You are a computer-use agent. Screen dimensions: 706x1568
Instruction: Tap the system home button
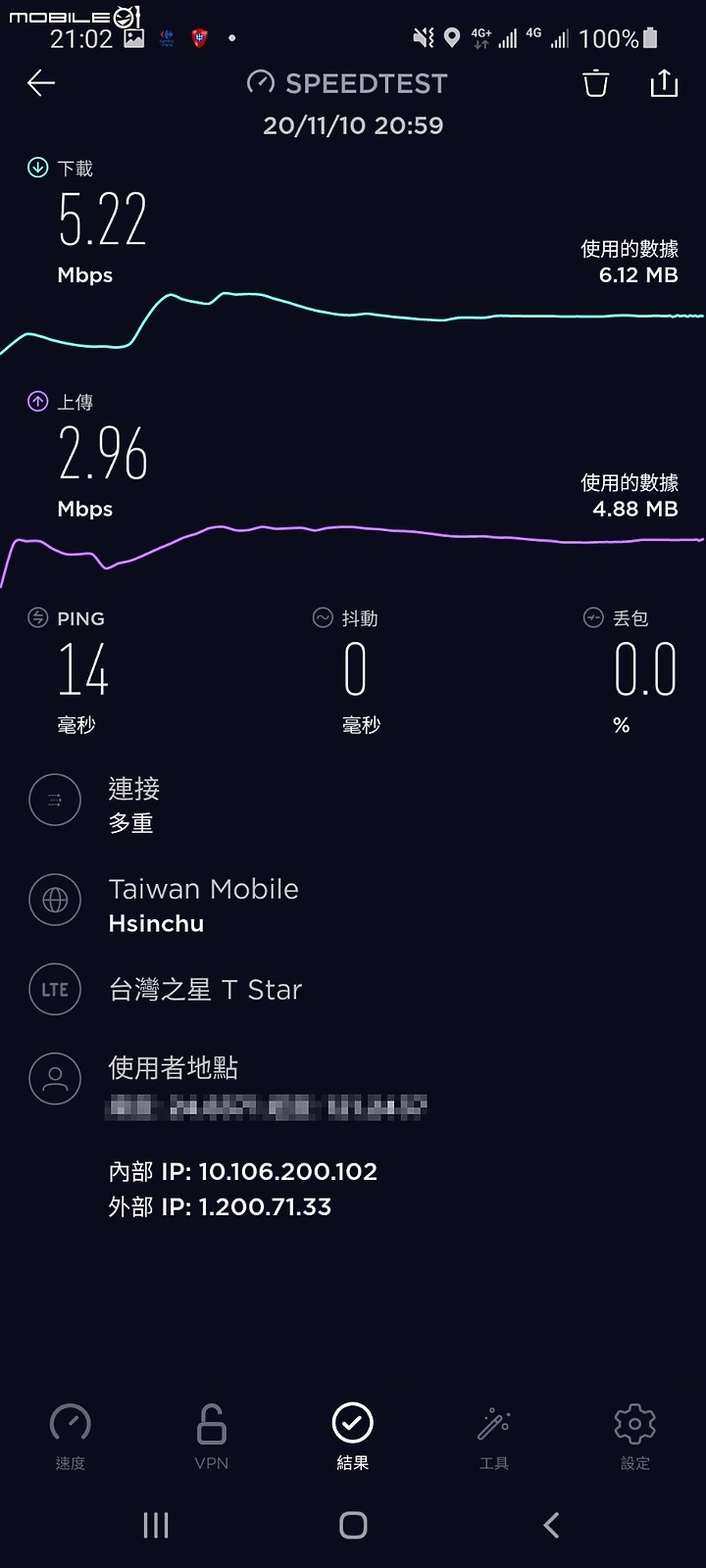click(x=353, y=1525)
